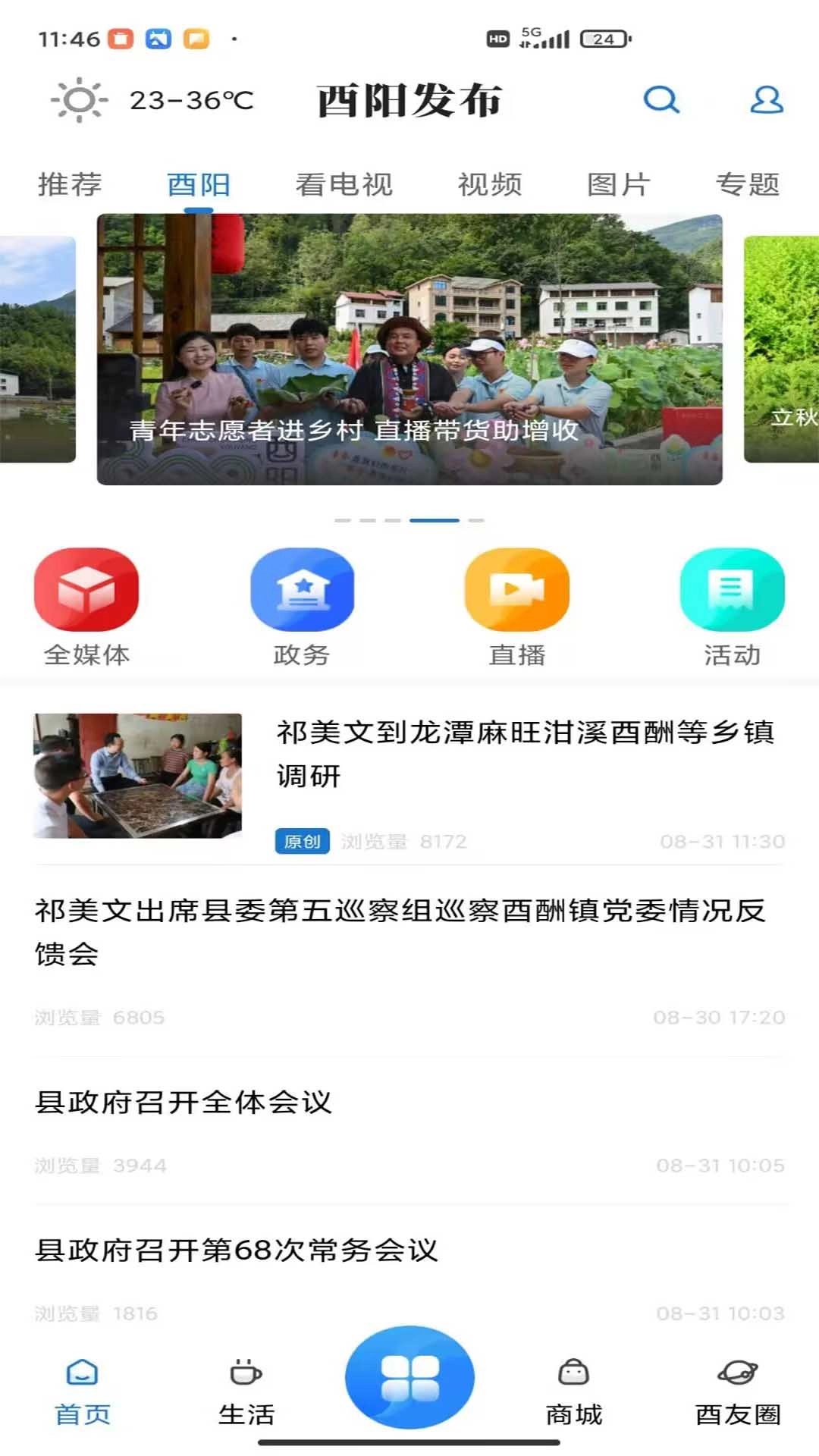Tap the 原创 label on the top article
Image resolution: width=819 pixels, height=1456 pixels.
pos(301,841)
